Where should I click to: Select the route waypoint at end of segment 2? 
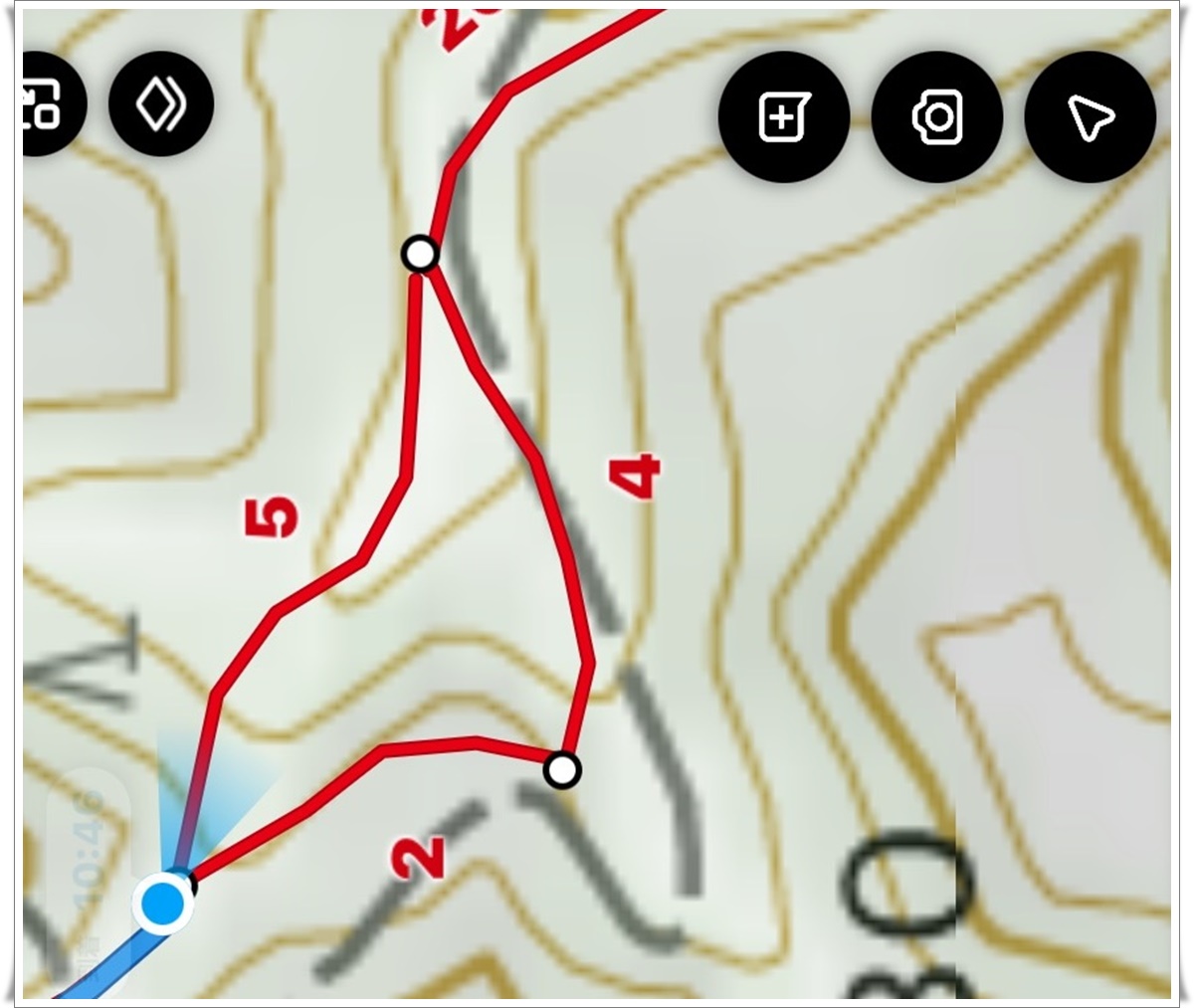562,769
